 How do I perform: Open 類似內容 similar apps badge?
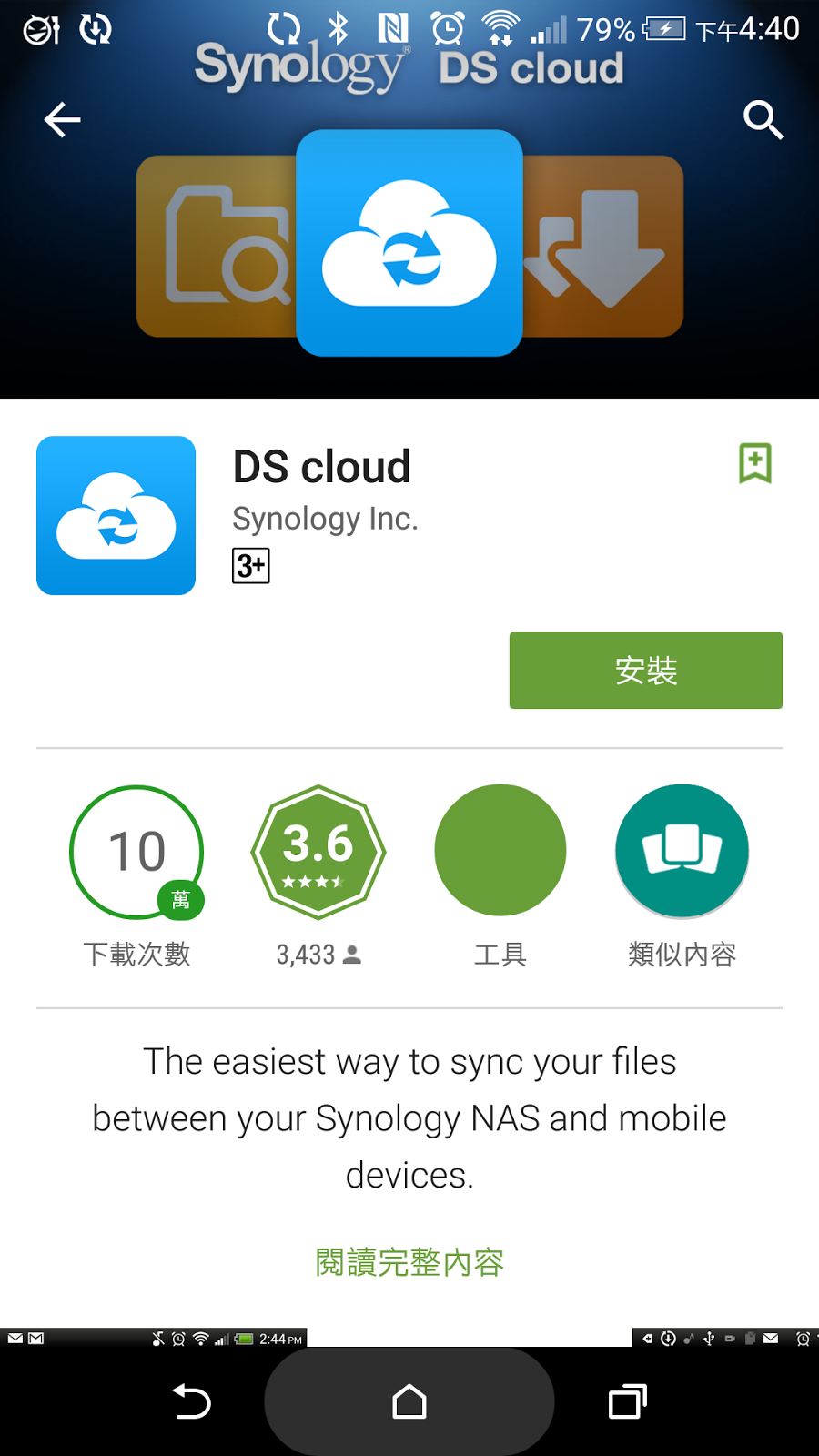point(682,852)
